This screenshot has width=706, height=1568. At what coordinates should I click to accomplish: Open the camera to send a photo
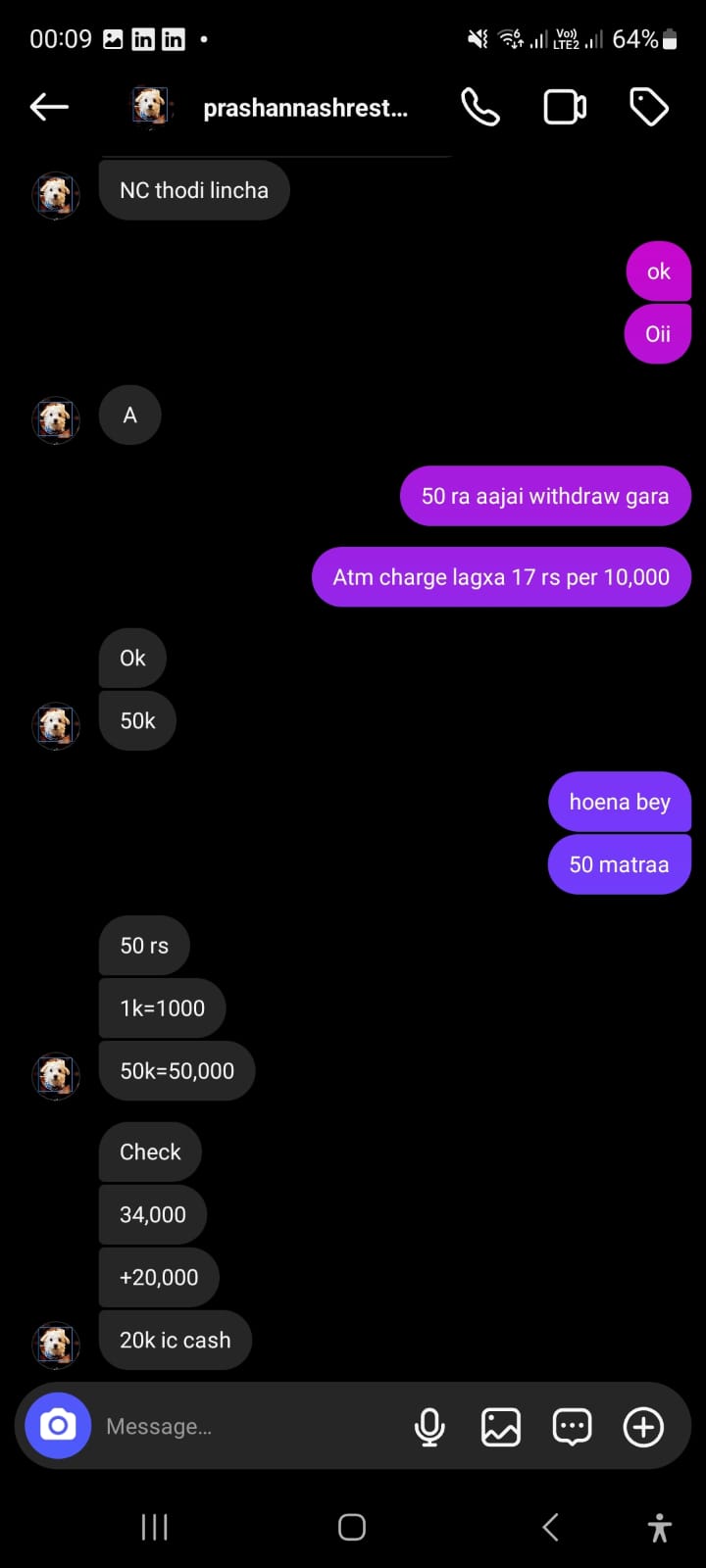tap(56, 1426)
